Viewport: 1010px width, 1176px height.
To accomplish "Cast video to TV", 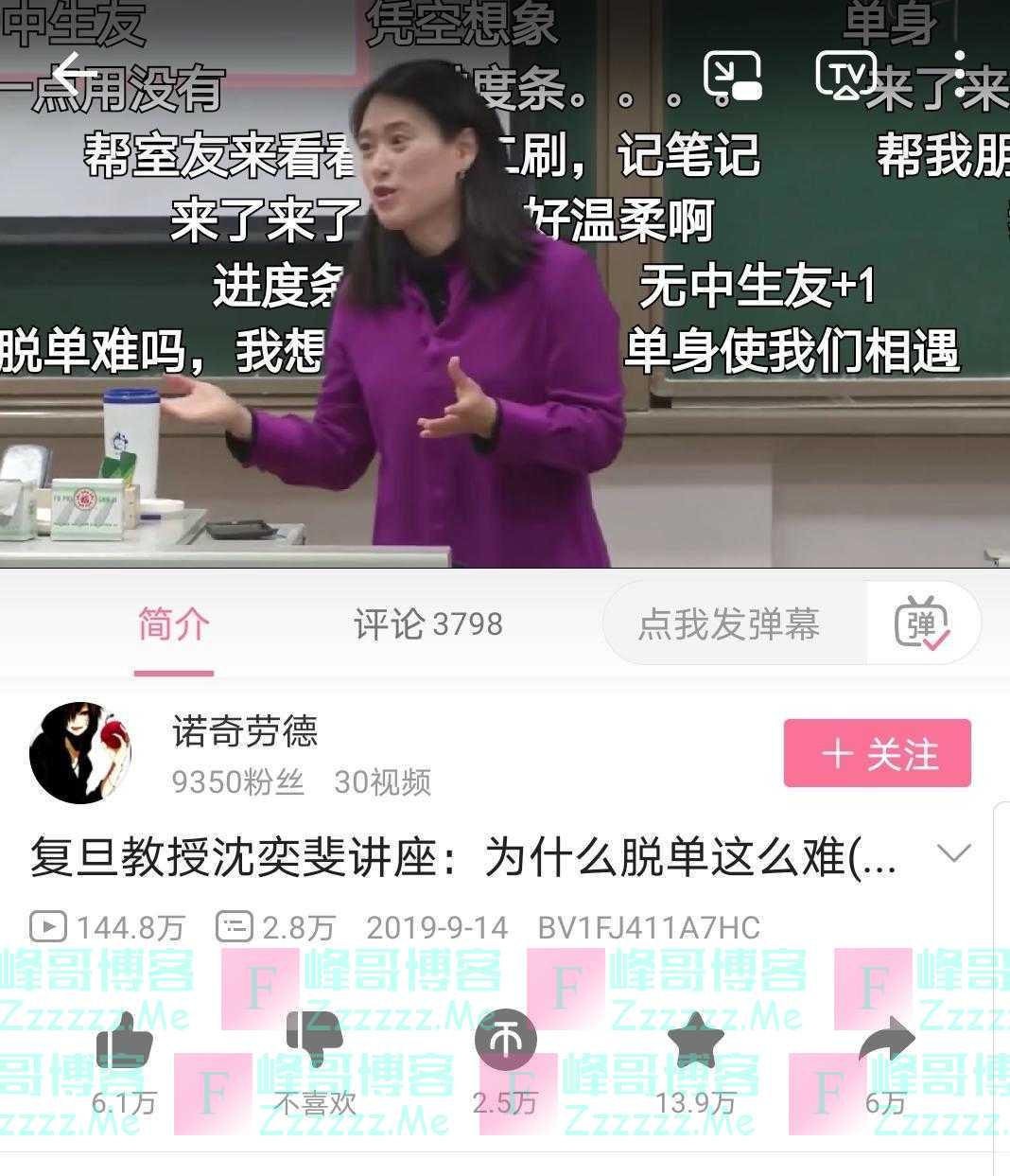I will [x=845, y=75].
